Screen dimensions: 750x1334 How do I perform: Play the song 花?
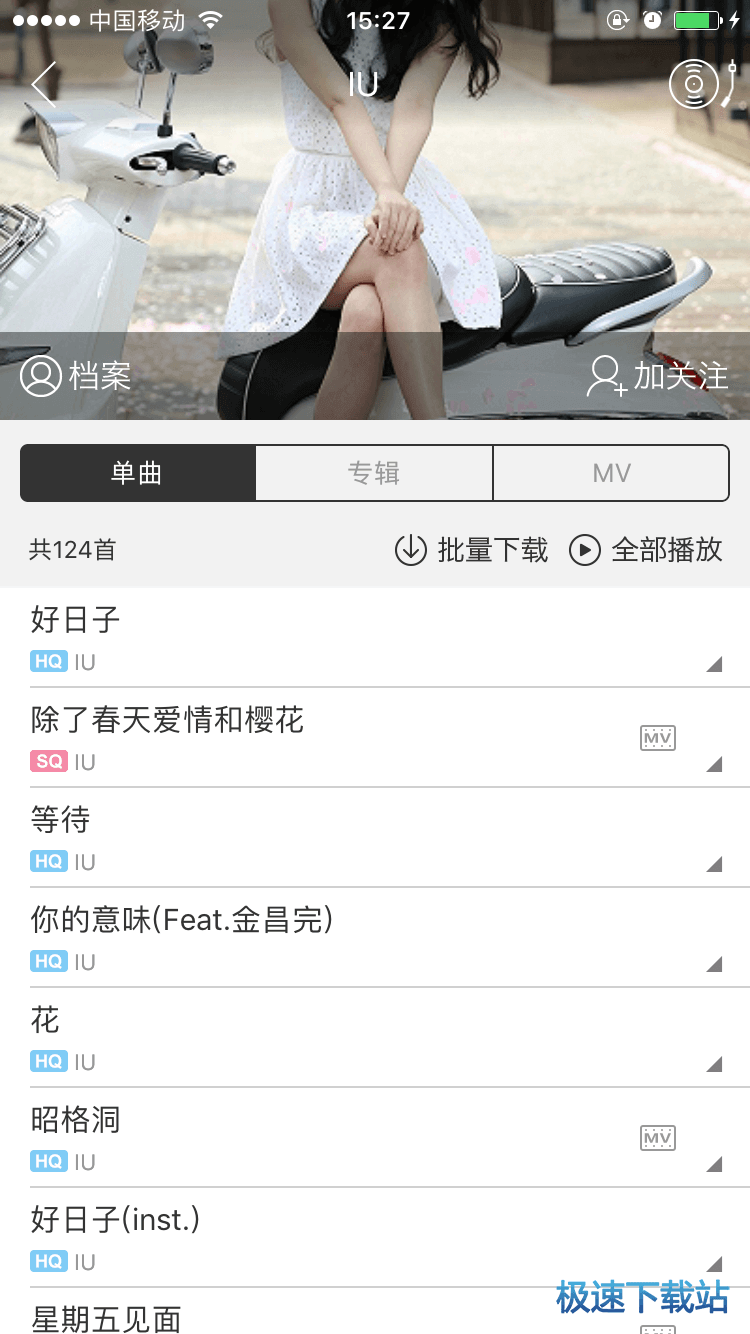(x=300, y=1037)
